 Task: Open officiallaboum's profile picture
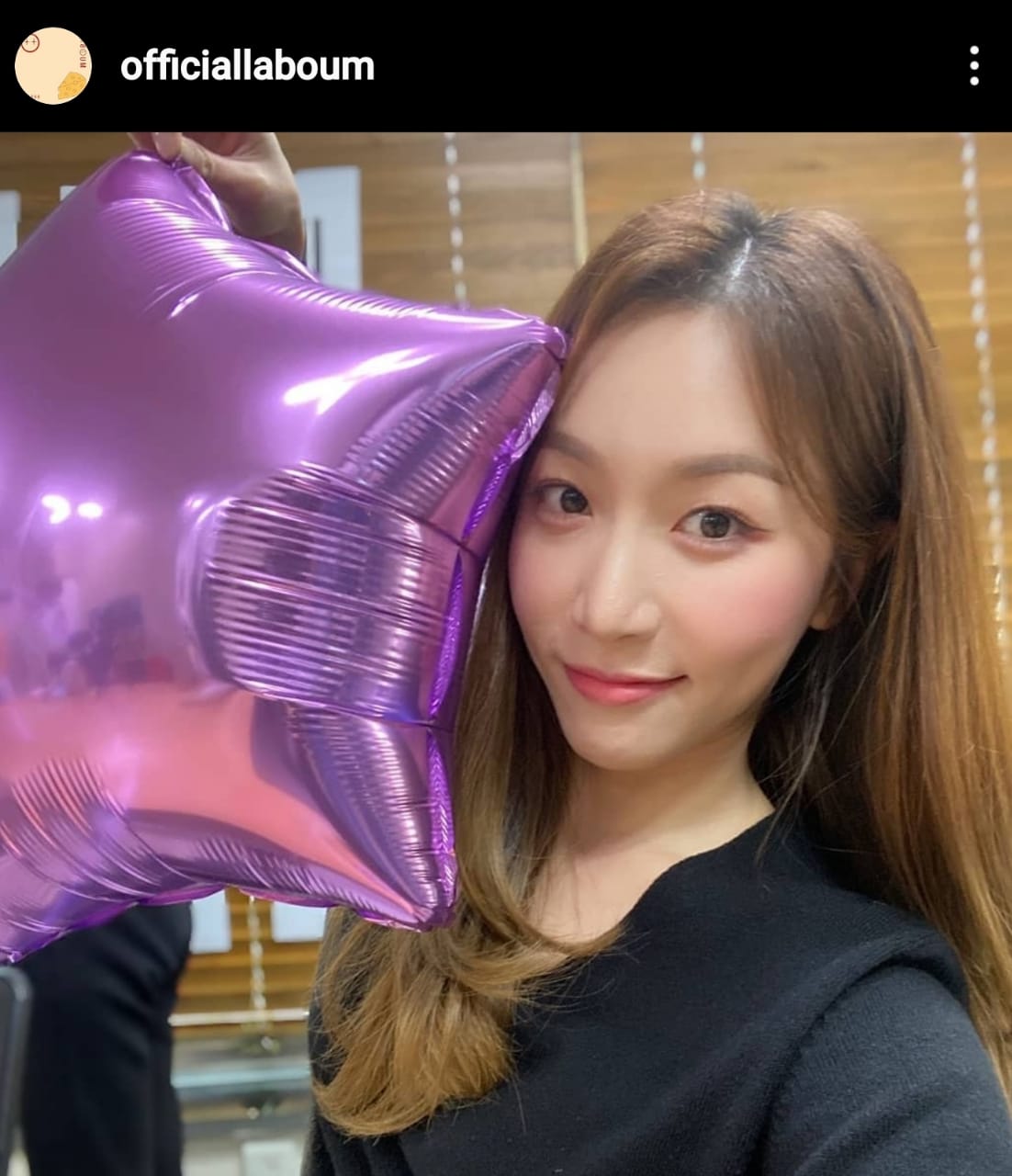coord(53,66)
